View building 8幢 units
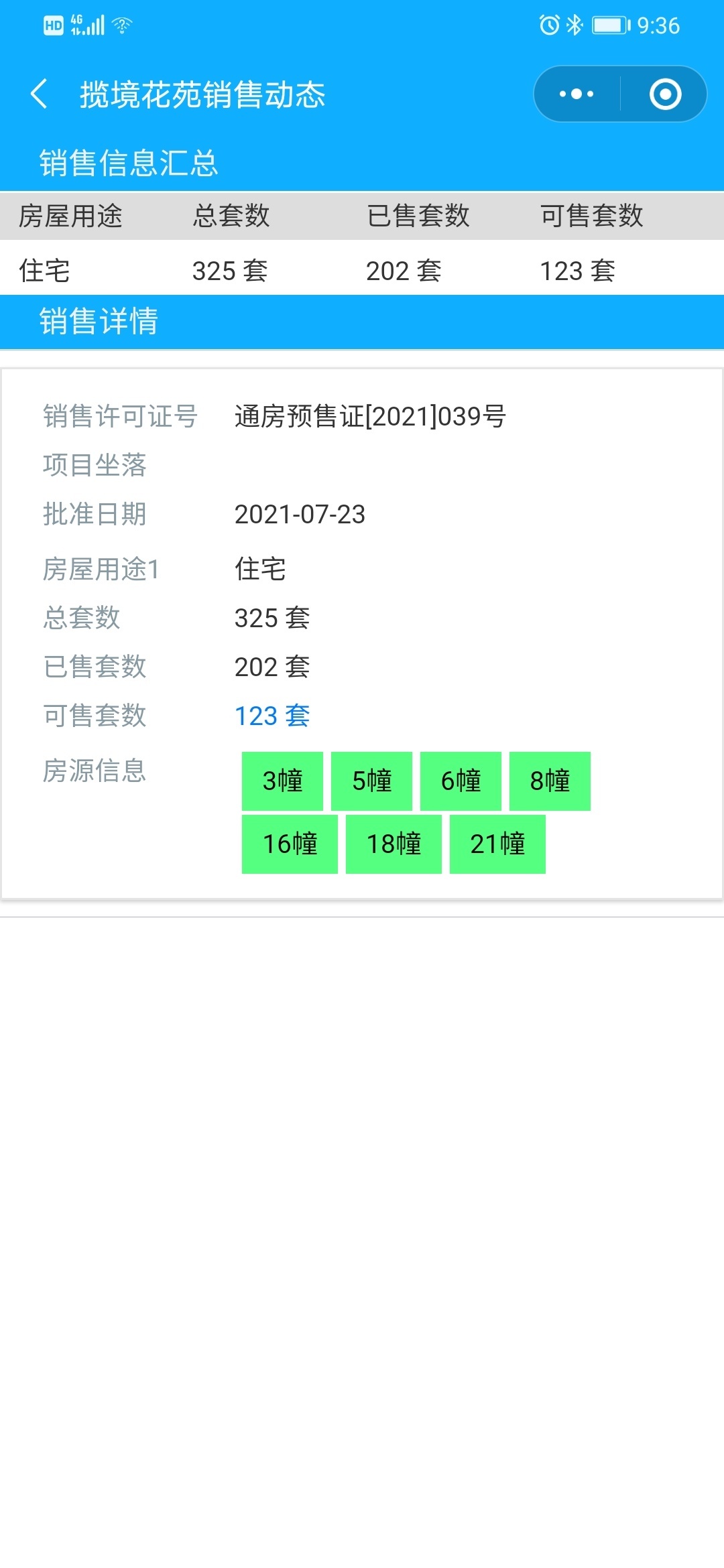The width and height of the screenshot is (724, 1568). 550,781
